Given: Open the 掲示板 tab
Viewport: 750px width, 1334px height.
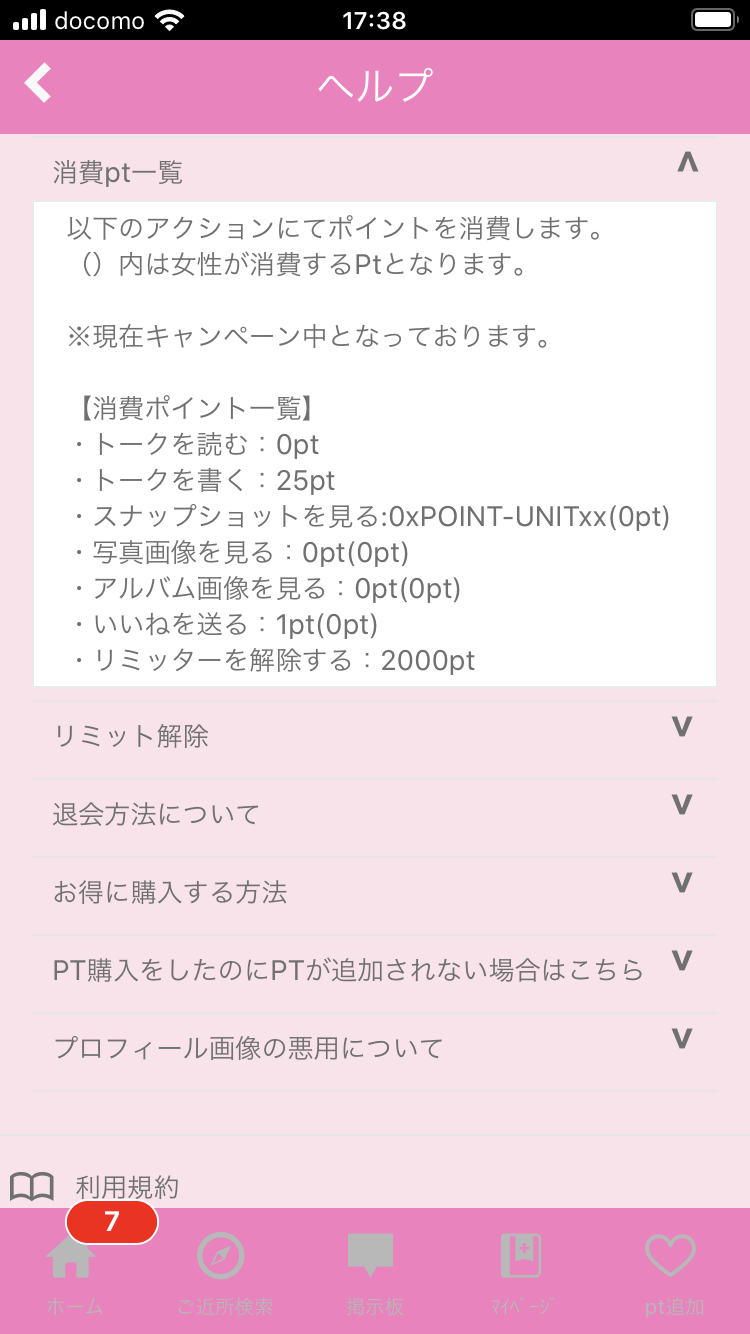Looking at the screenshot, I should coord(372,1271).
